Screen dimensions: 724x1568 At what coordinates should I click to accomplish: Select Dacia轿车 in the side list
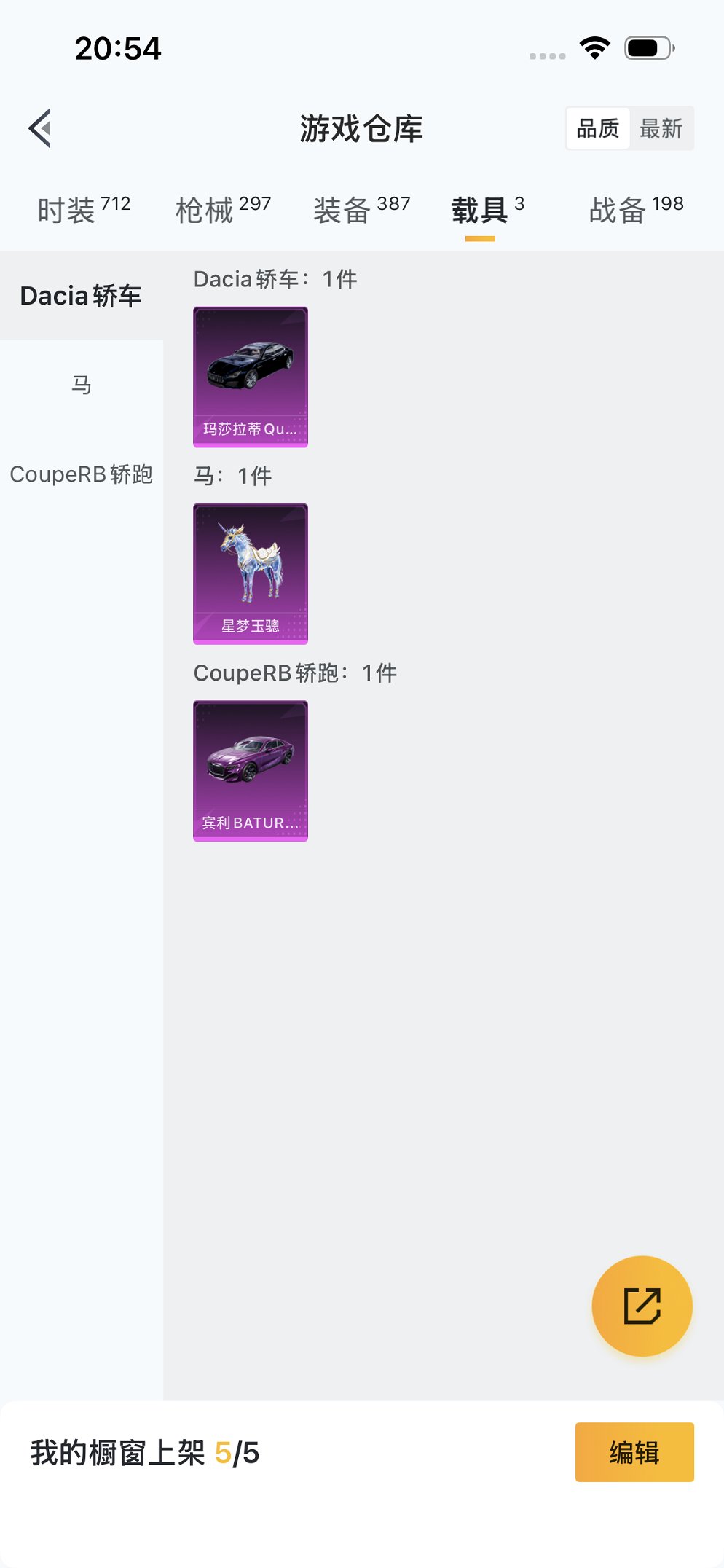pyautogui.click(x=81, y=296)
